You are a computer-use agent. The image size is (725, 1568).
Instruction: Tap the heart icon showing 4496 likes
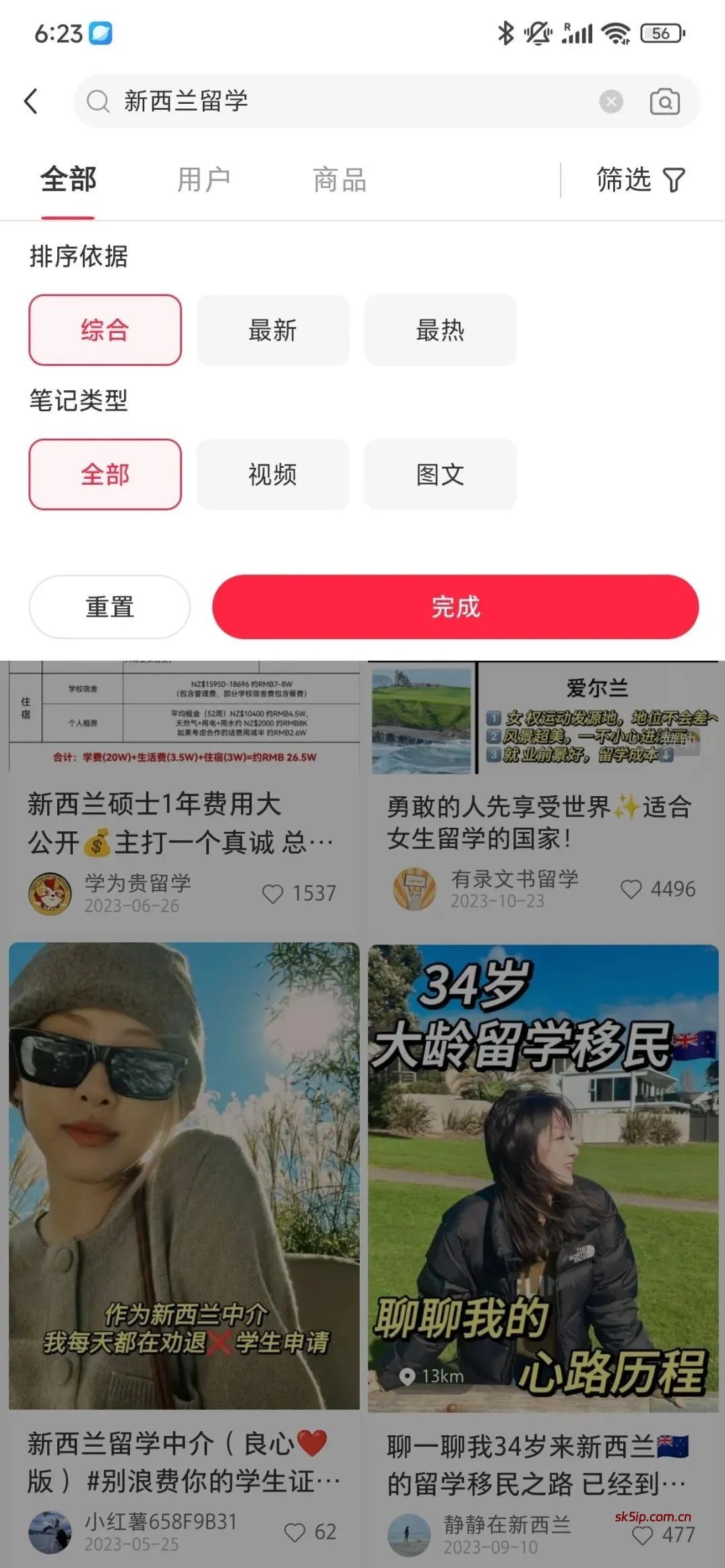coord(632,889)
